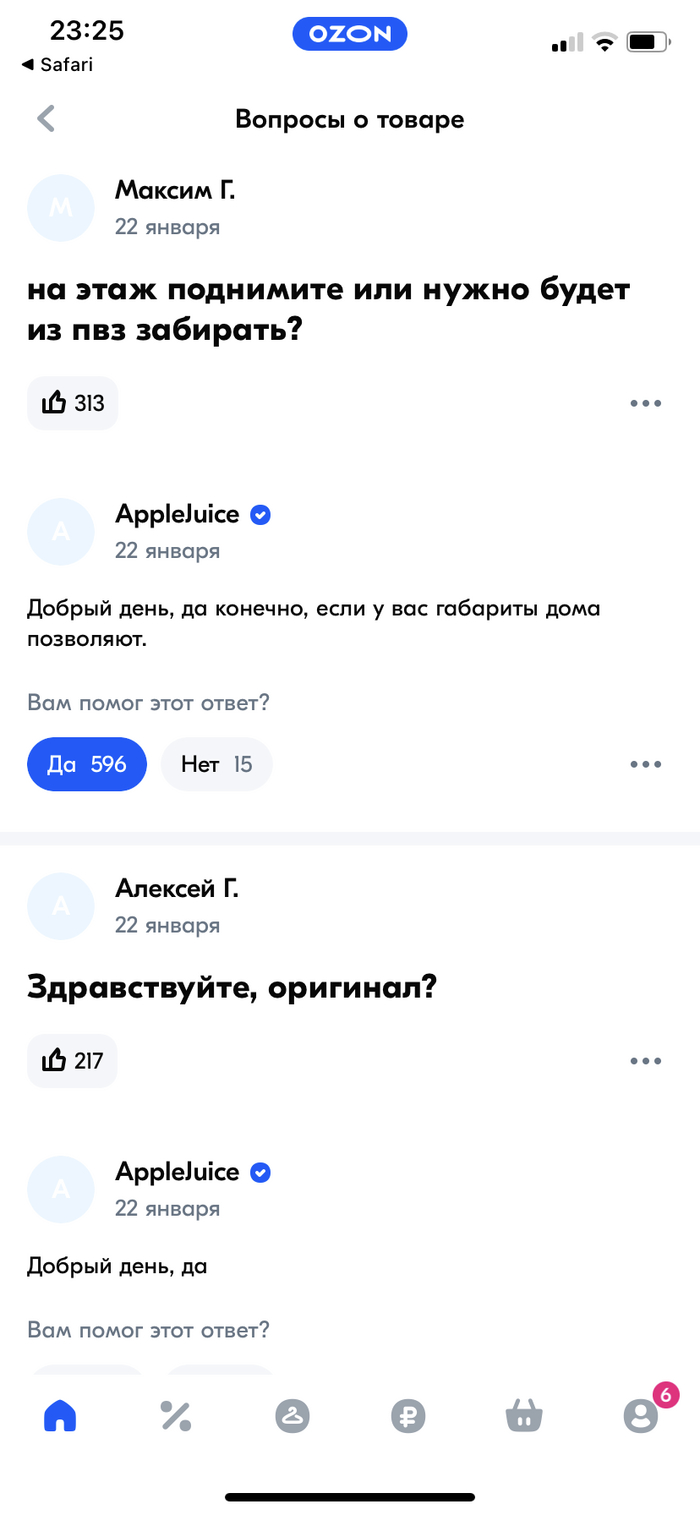This screenshot has width=700, height=1515.
Task: Open more options for Максим Г.'s question
Action: pos(645,404)
